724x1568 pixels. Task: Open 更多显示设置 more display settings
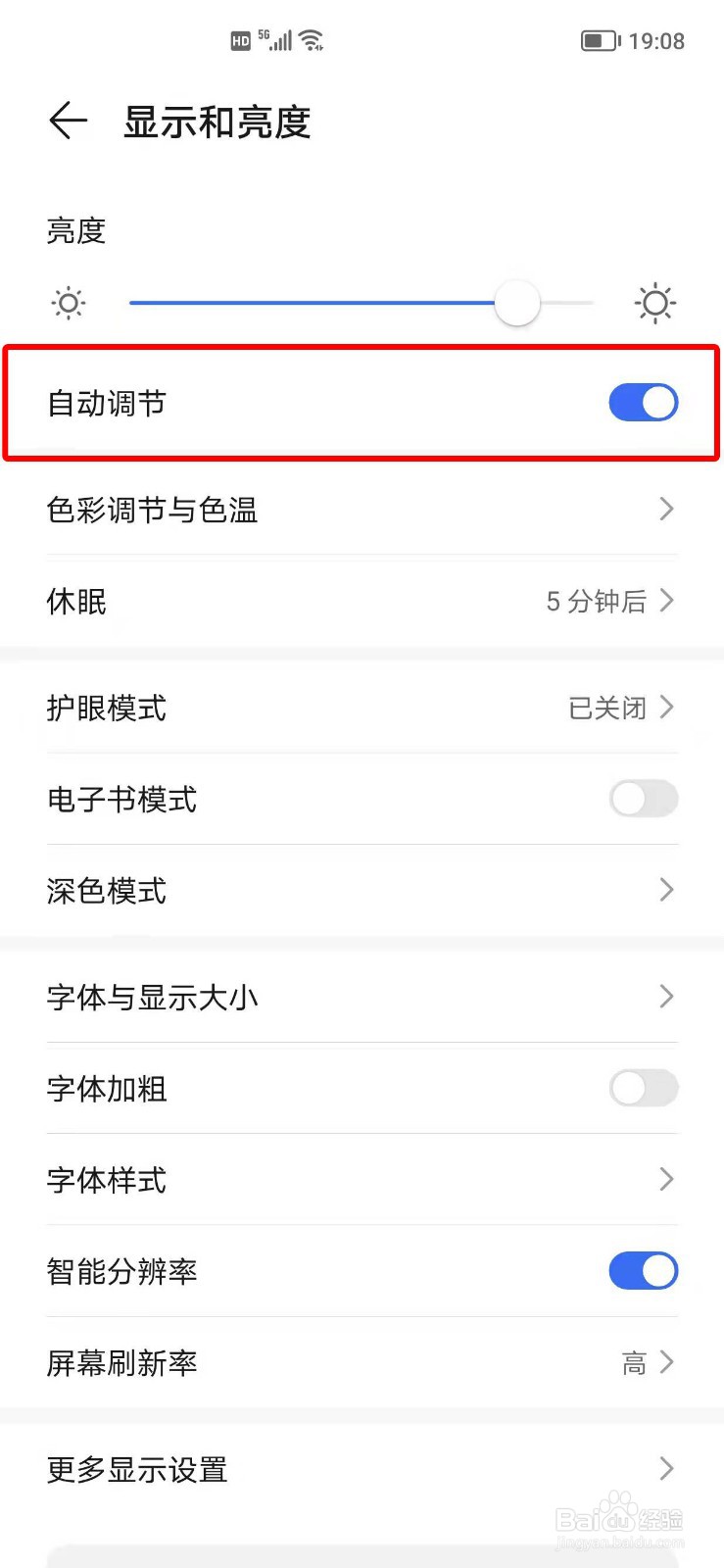coord(362,1468)
